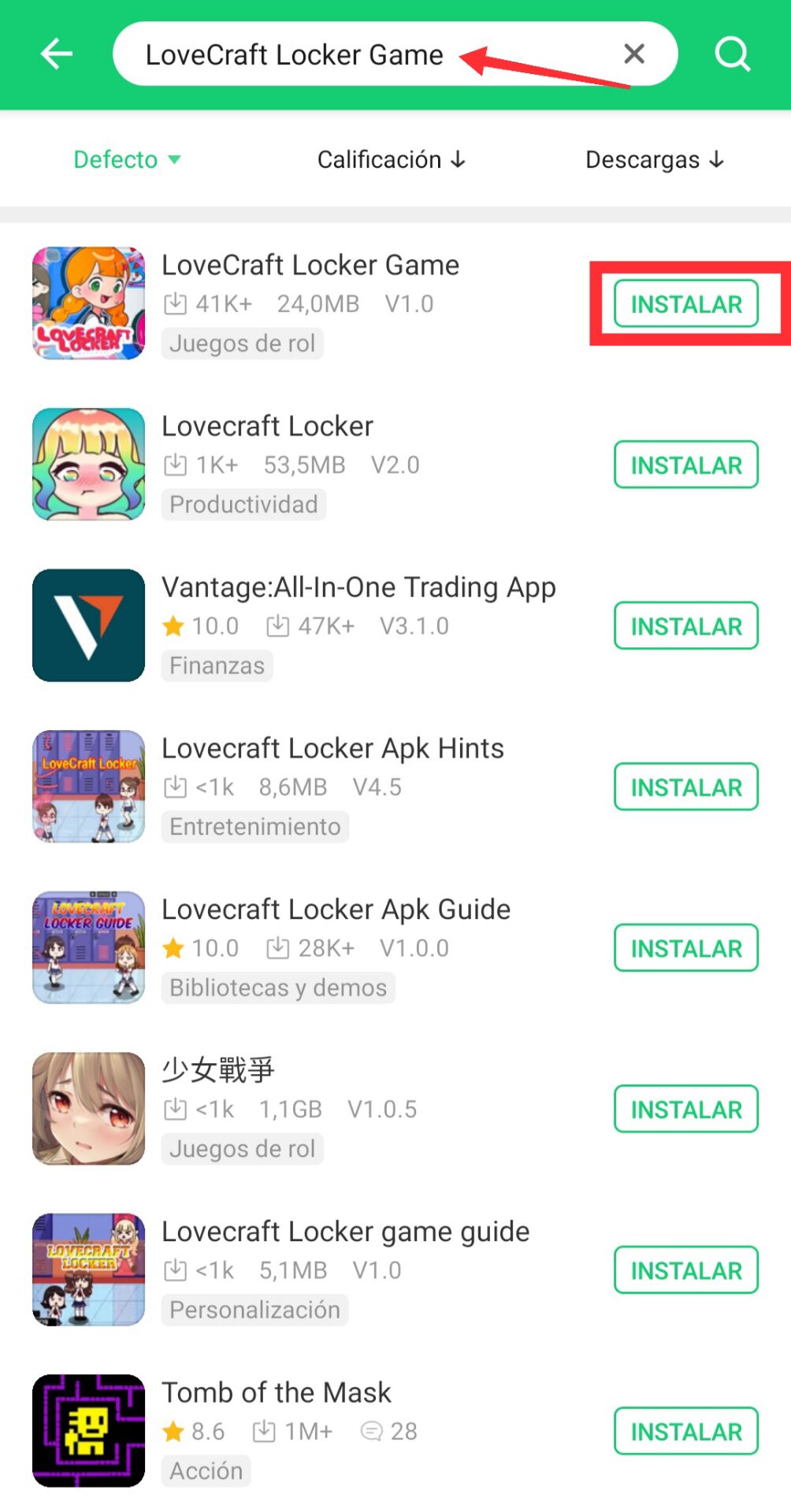
Task: Clear the search text with the X icon
Action: point(633,54)
